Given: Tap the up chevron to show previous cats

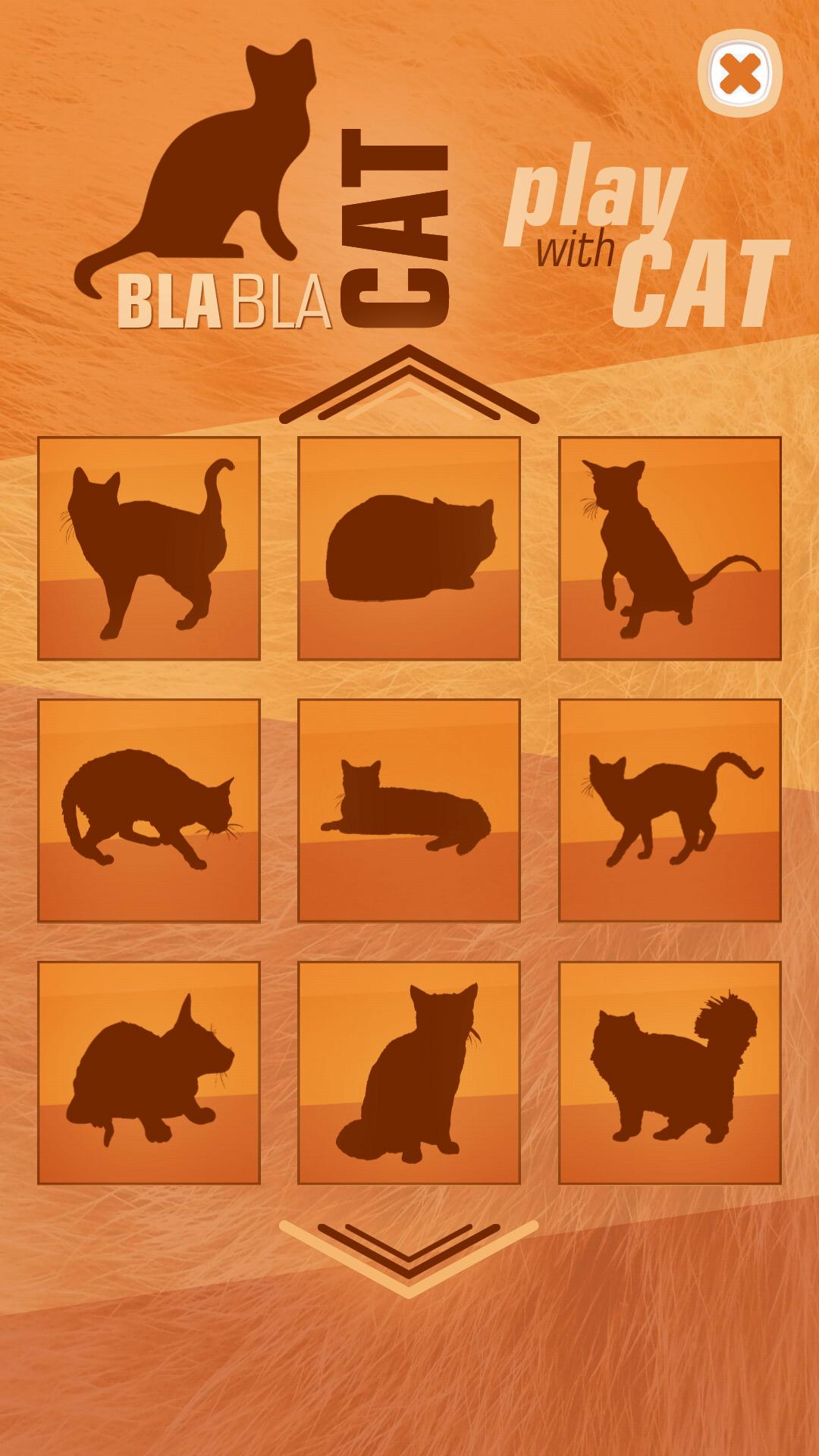Looking at the screenshot, I should [409, 387].
